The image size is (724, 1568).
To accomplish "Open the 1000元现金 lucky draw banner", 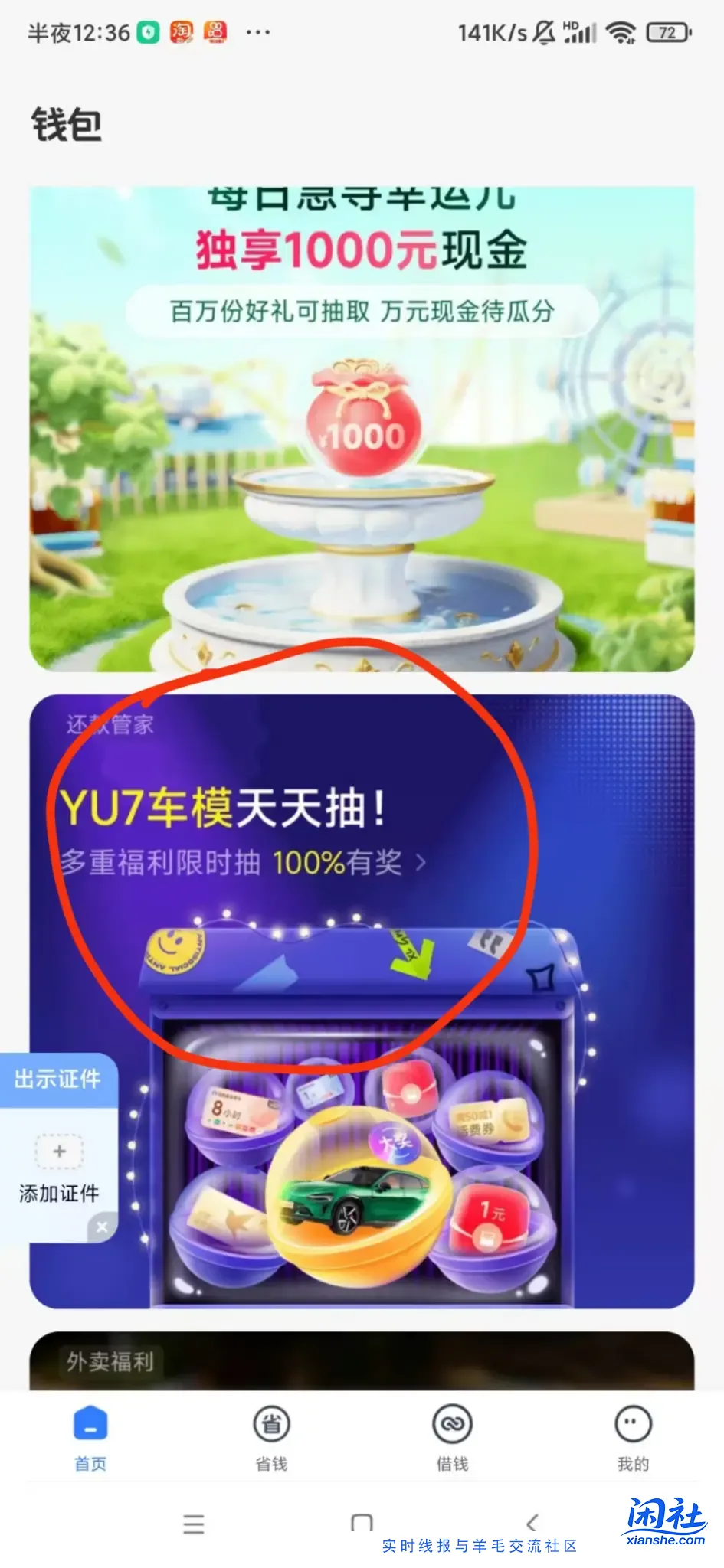I will [362, 429].
